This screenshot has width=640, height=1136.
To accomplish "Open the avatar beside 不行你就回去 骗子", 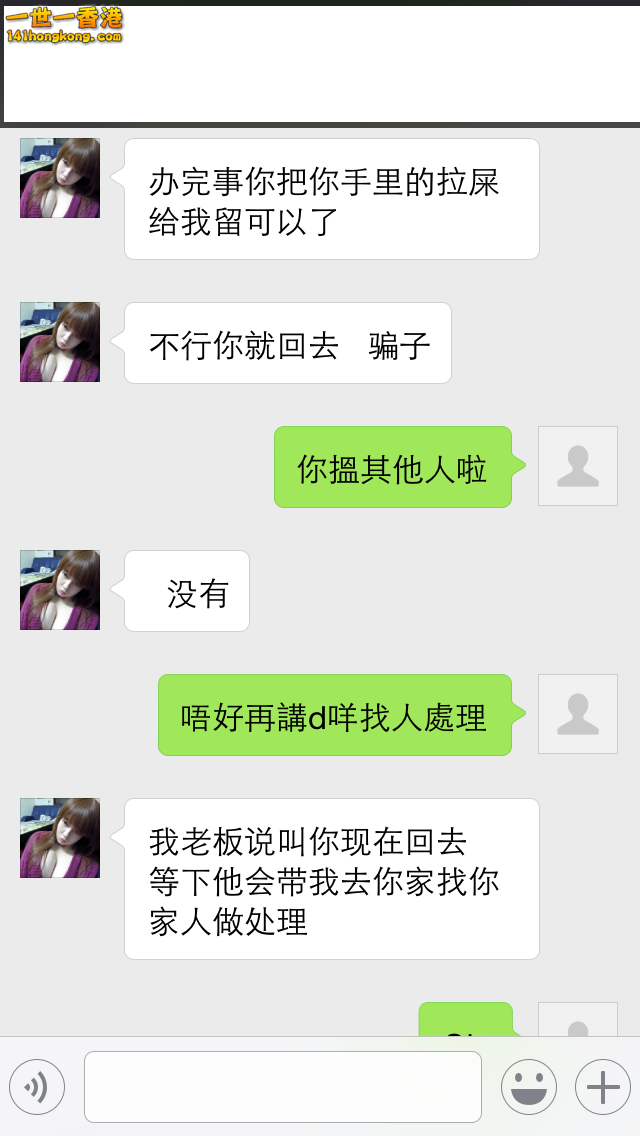I will (x=60, y=342).
